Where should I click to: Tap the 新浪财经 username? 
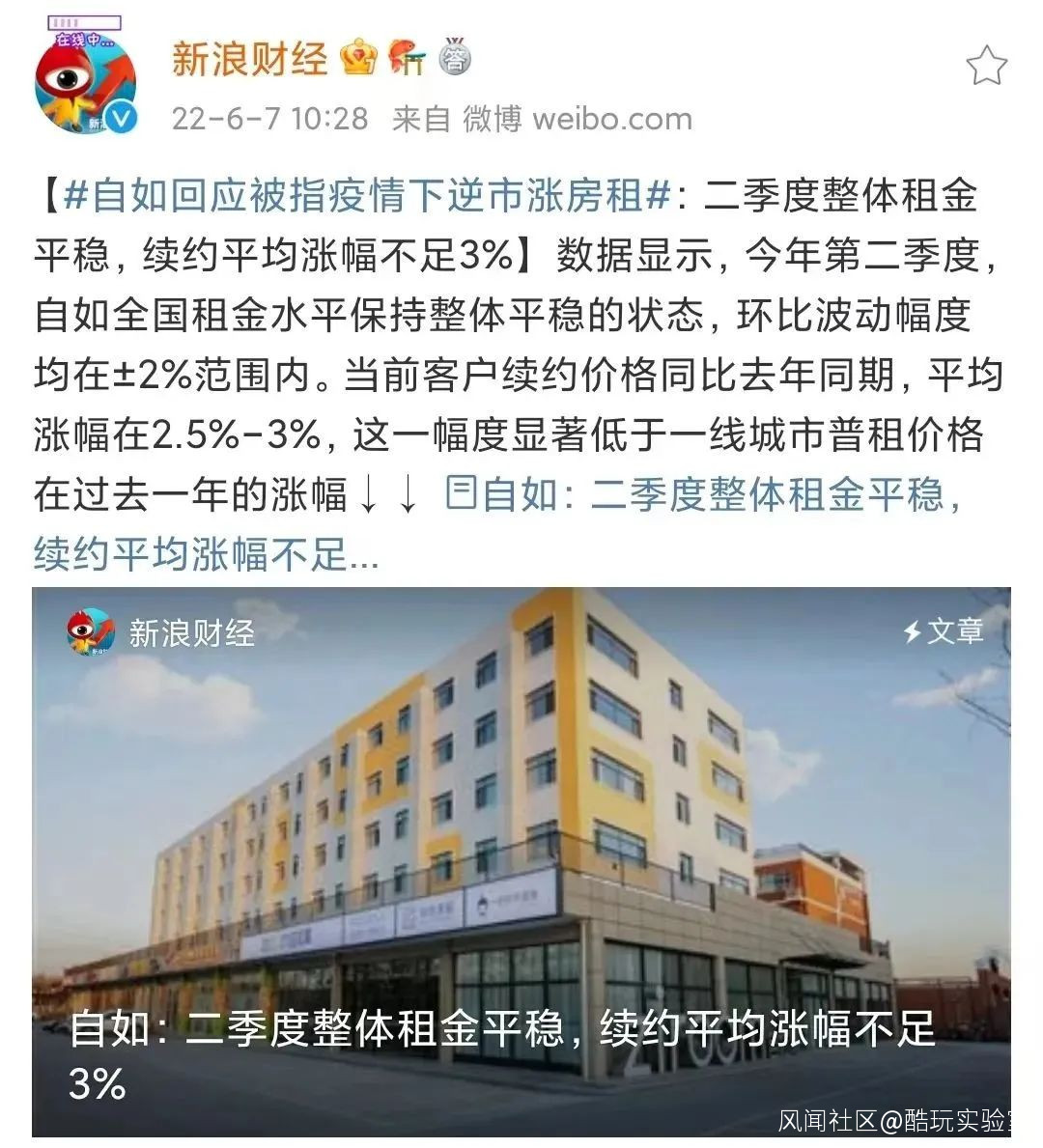[250, 60]
